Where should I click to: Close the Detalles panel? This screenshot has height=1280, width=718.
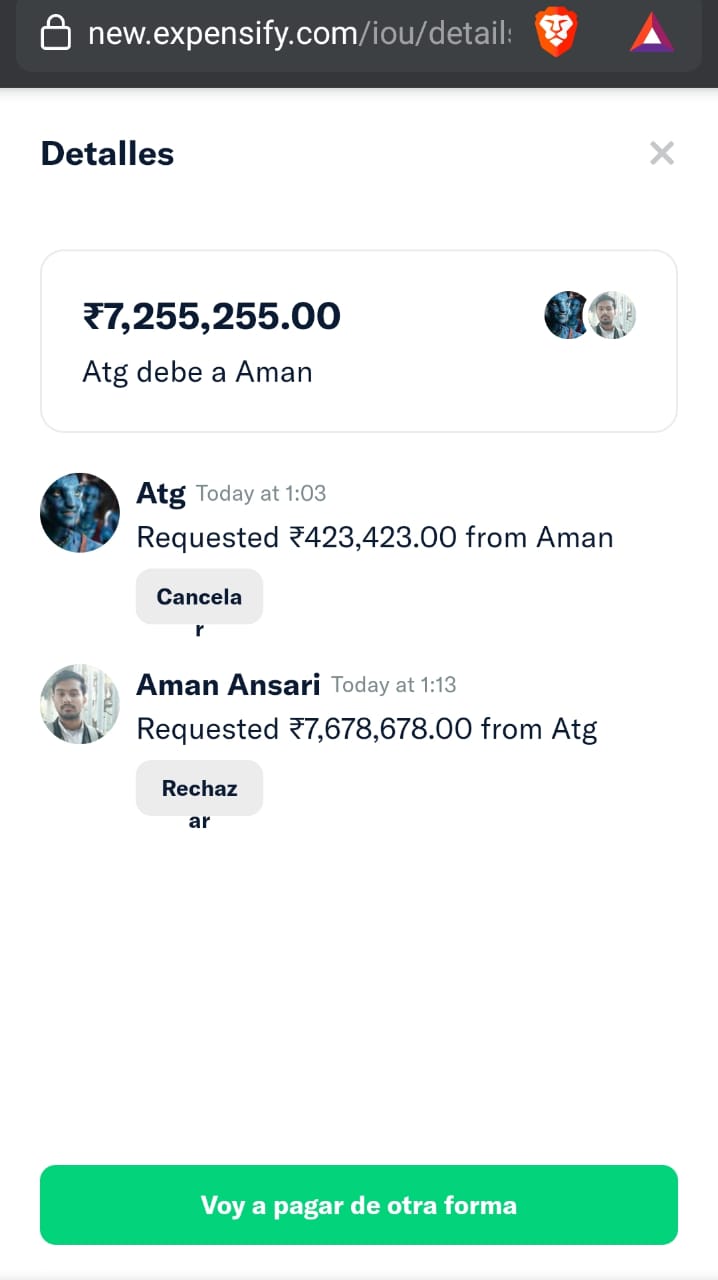click(x=661, y=154)
